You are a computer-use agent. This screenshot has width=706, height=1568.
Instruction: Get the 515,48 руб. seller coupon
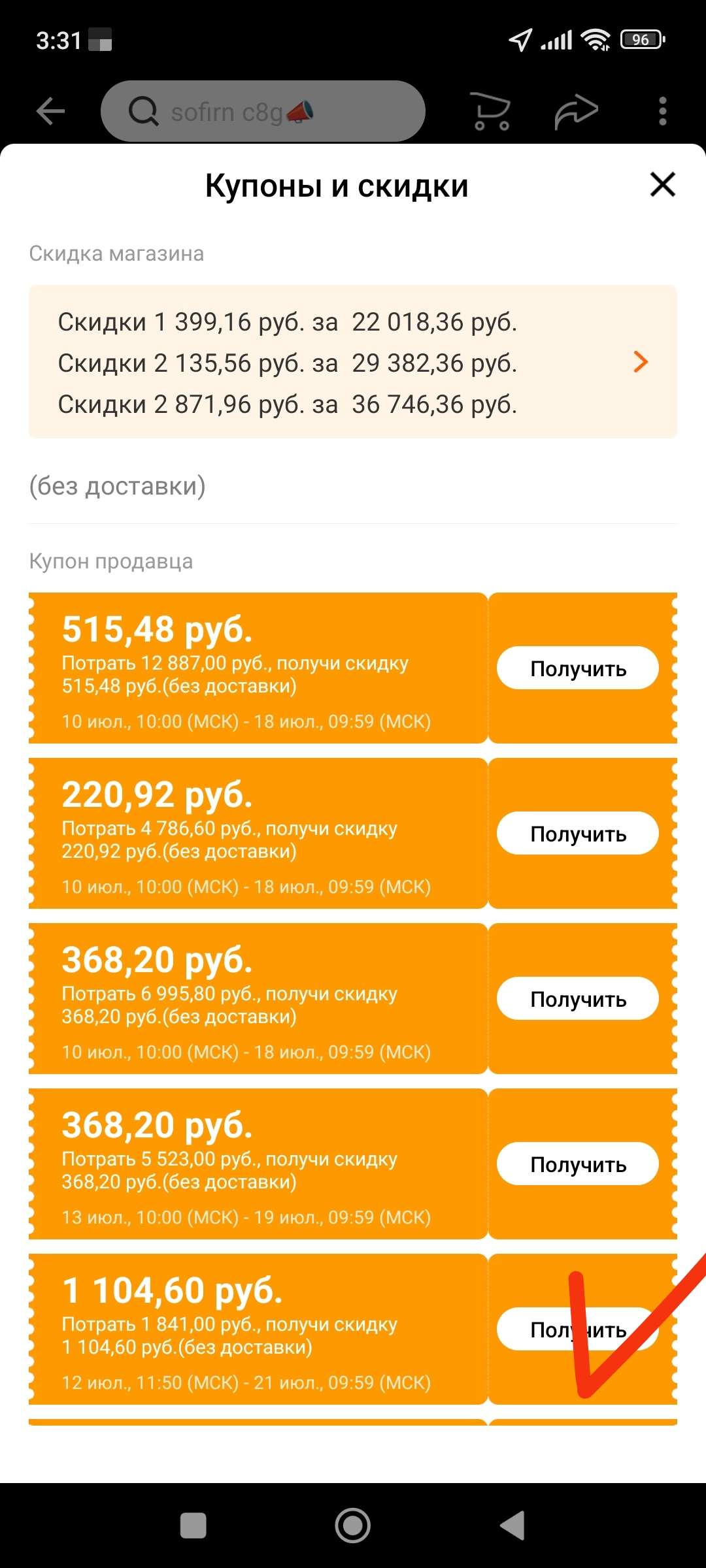(x=577, y=668)
